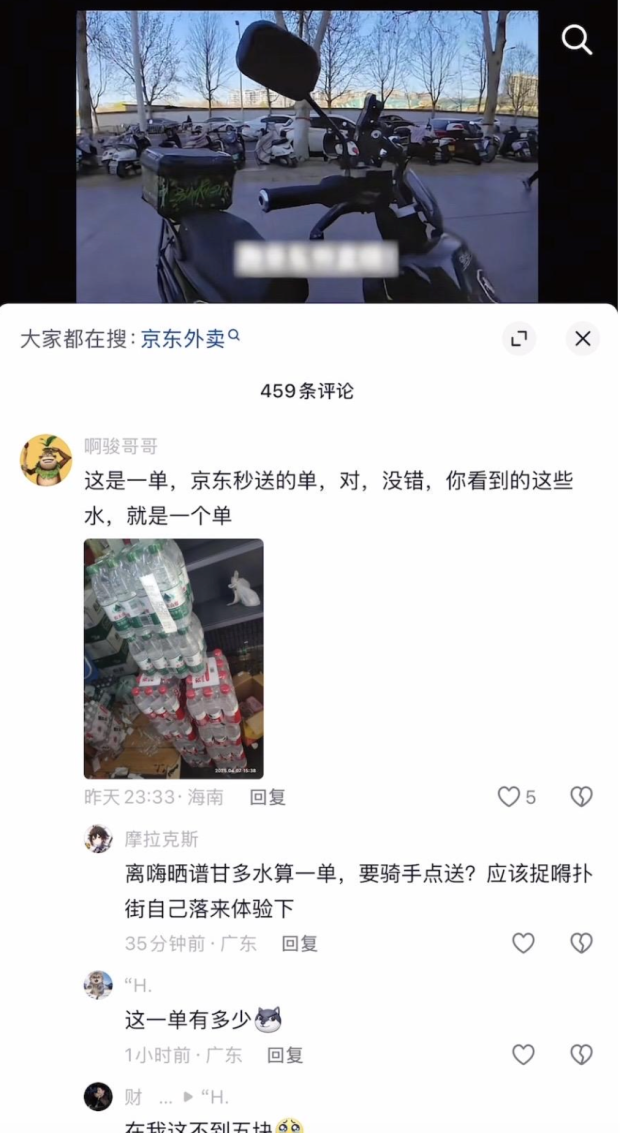
Task: Expand comments panel to full screen
Action: tap(518, 338)
